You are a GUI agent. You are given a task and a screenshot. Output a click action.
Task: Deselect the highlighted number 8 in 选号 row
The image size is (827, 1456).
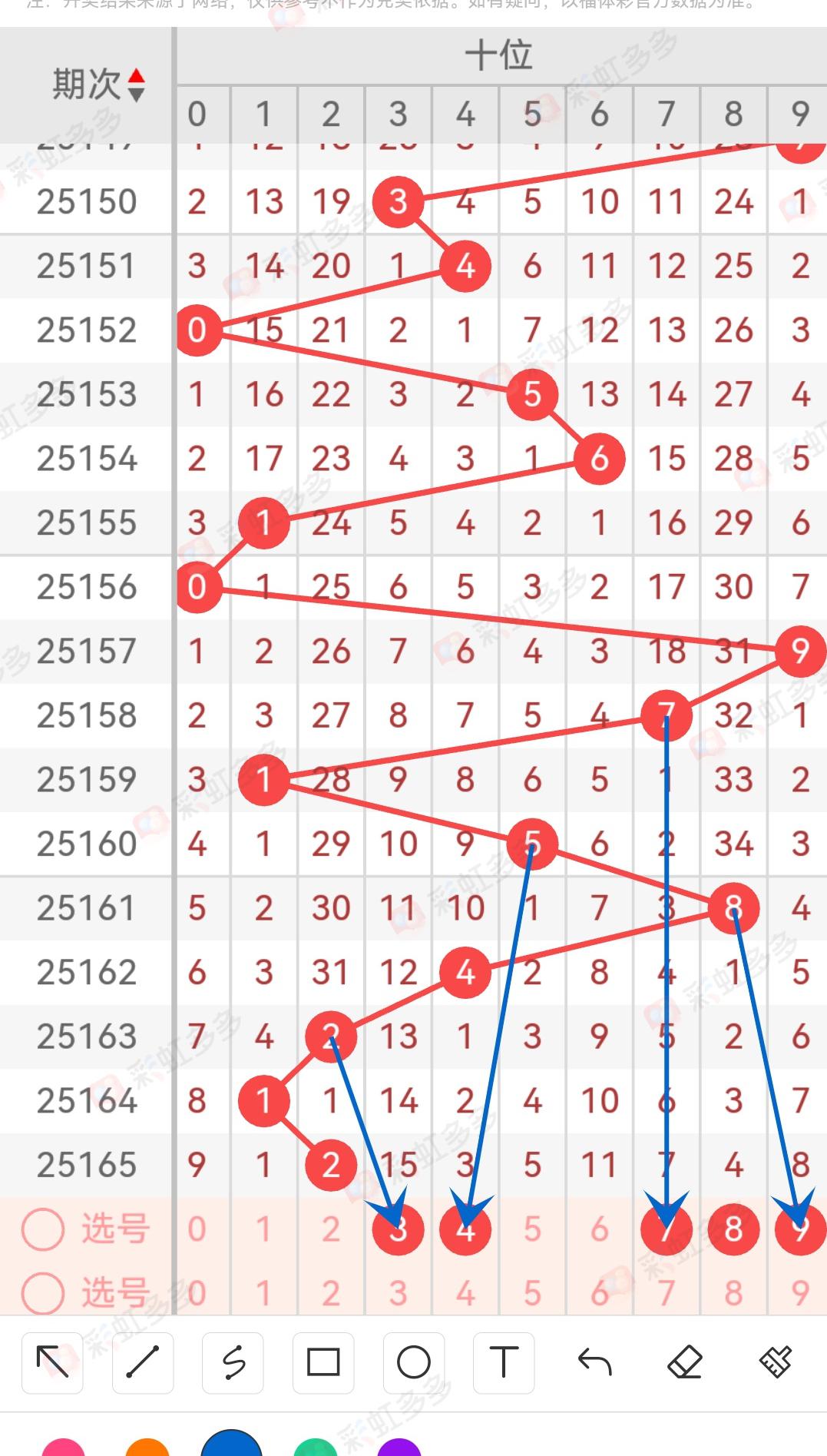click(x=733, y=1229)
